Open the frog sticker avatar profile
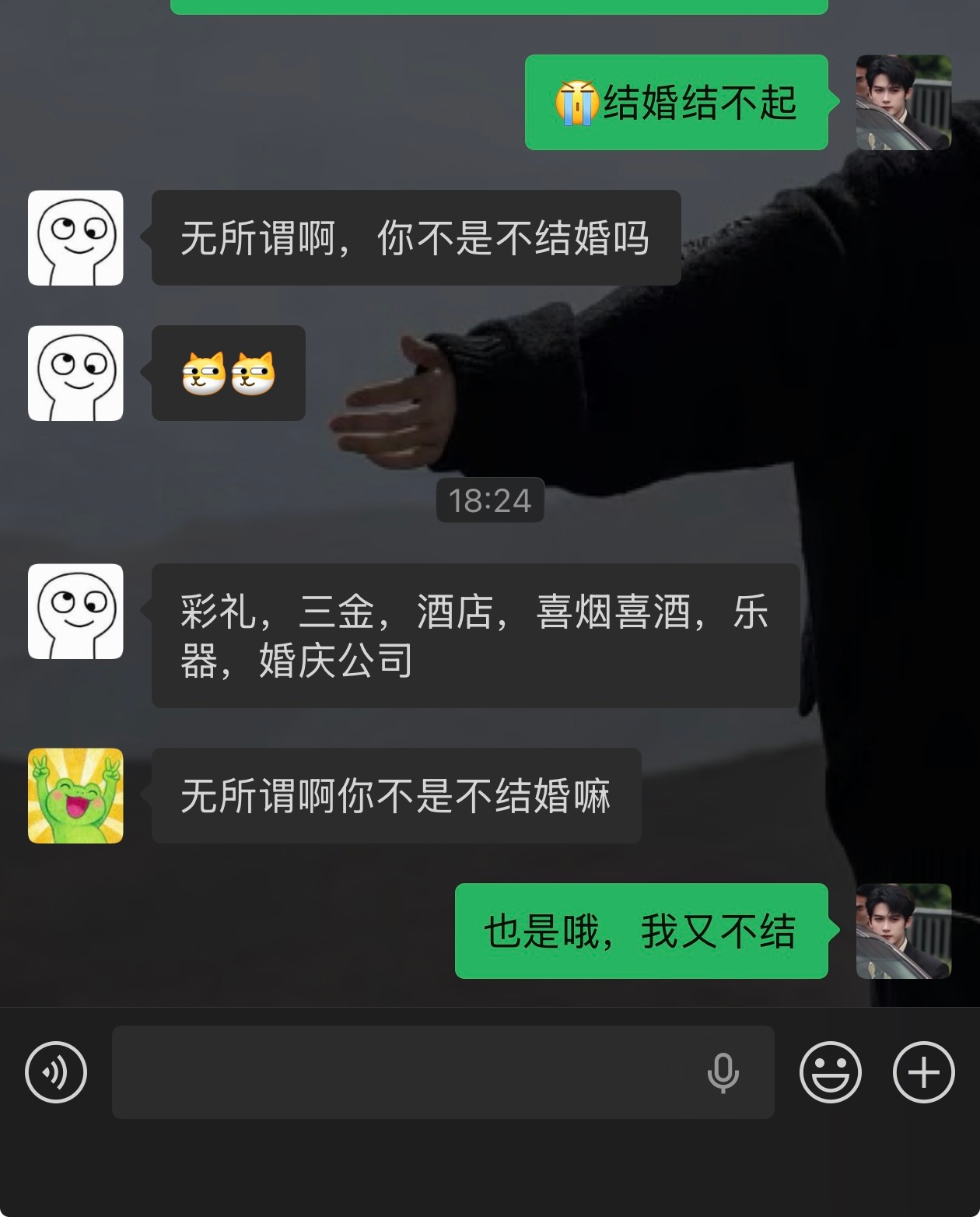Viewport: 980px width, 1217px height. pyautogui.click(x=74, y=797)
